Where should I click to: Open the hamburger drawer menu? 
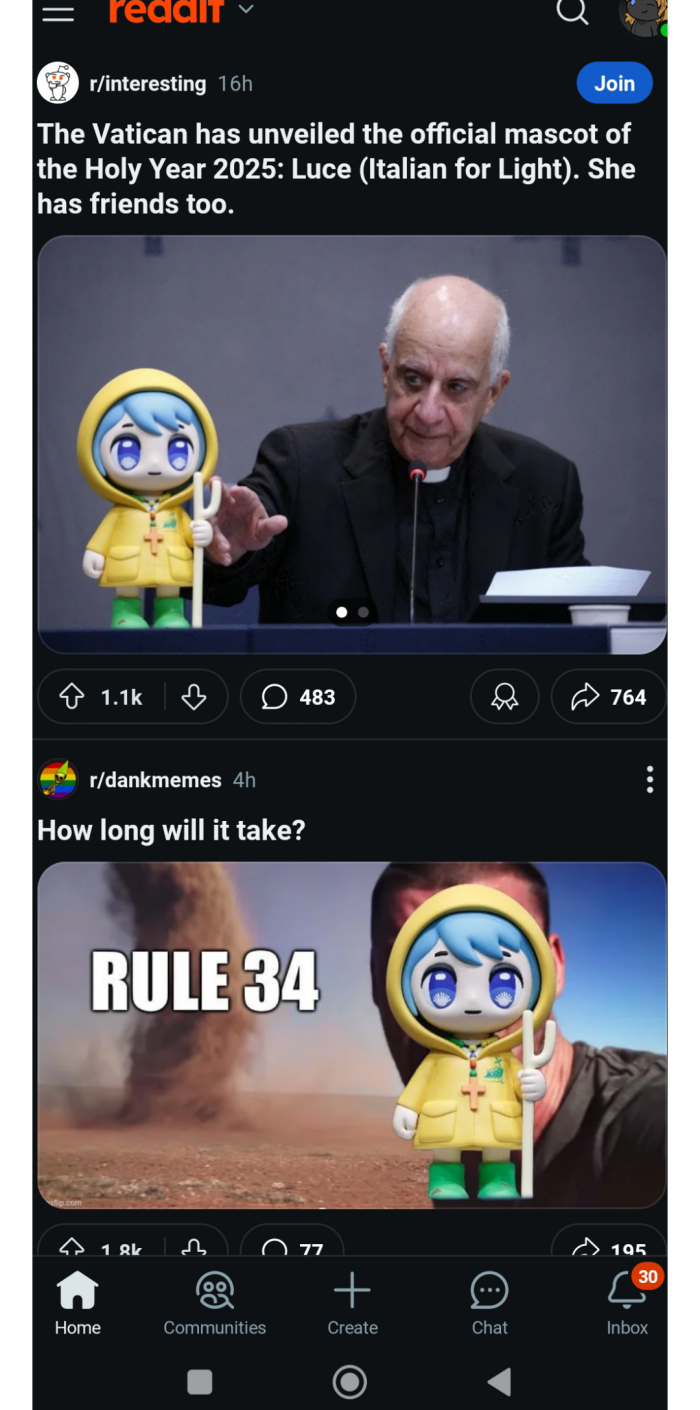click(x=58, y=13)
